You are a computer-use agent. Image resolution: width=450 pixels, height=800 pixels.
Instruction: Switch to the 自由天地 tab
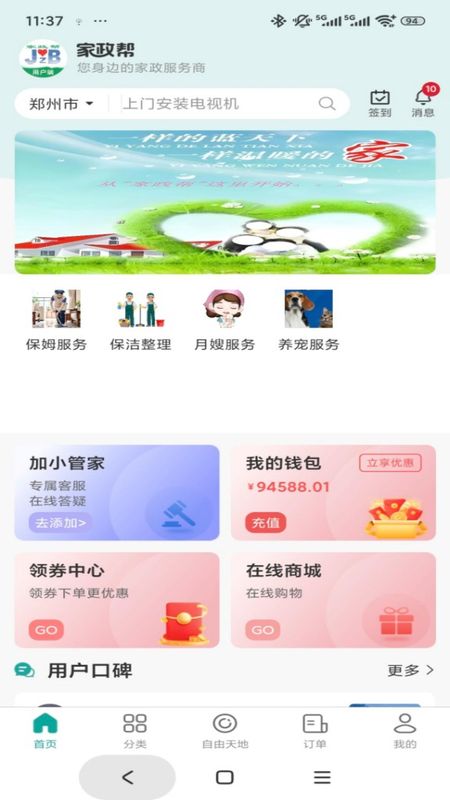point(225,731)
